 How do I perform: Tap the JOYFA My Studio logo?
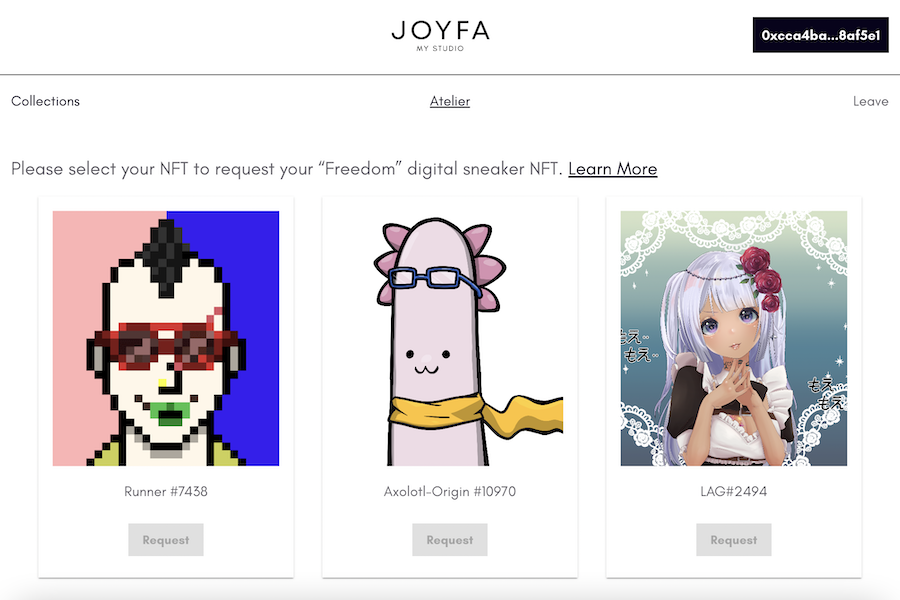[x=440, y=35]
